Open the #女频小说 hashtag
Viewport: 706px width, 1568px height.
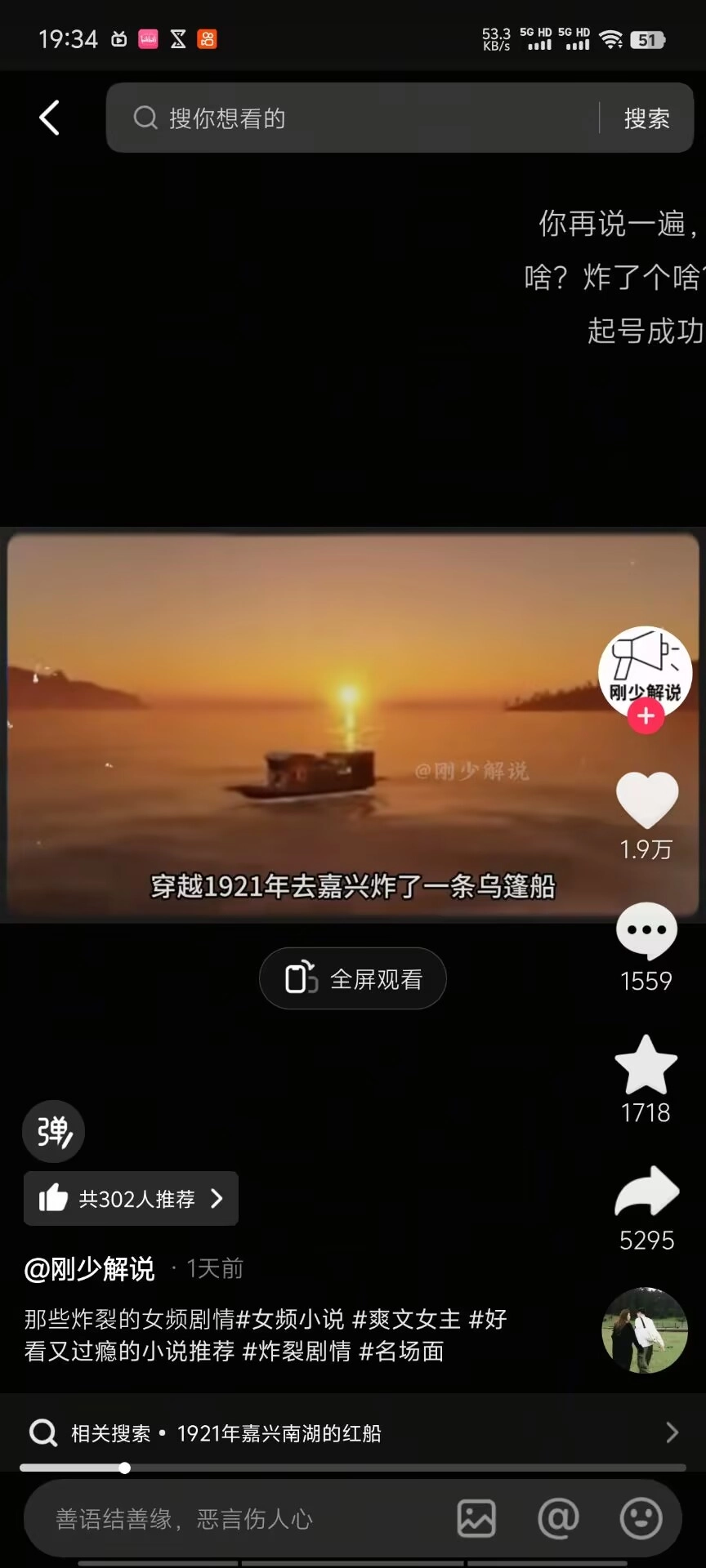coord(291,1319)
